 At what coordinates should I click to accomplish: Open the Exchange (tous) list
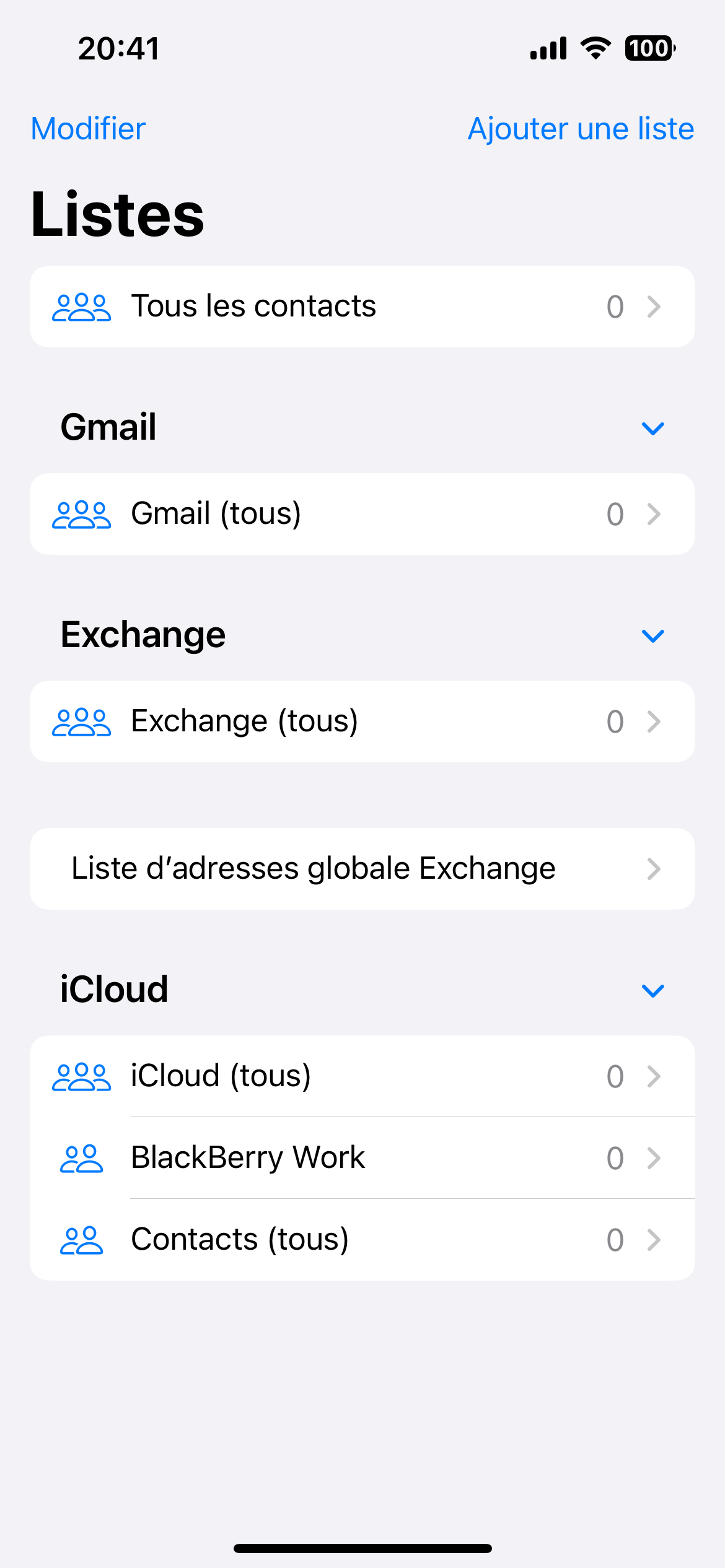362,721
